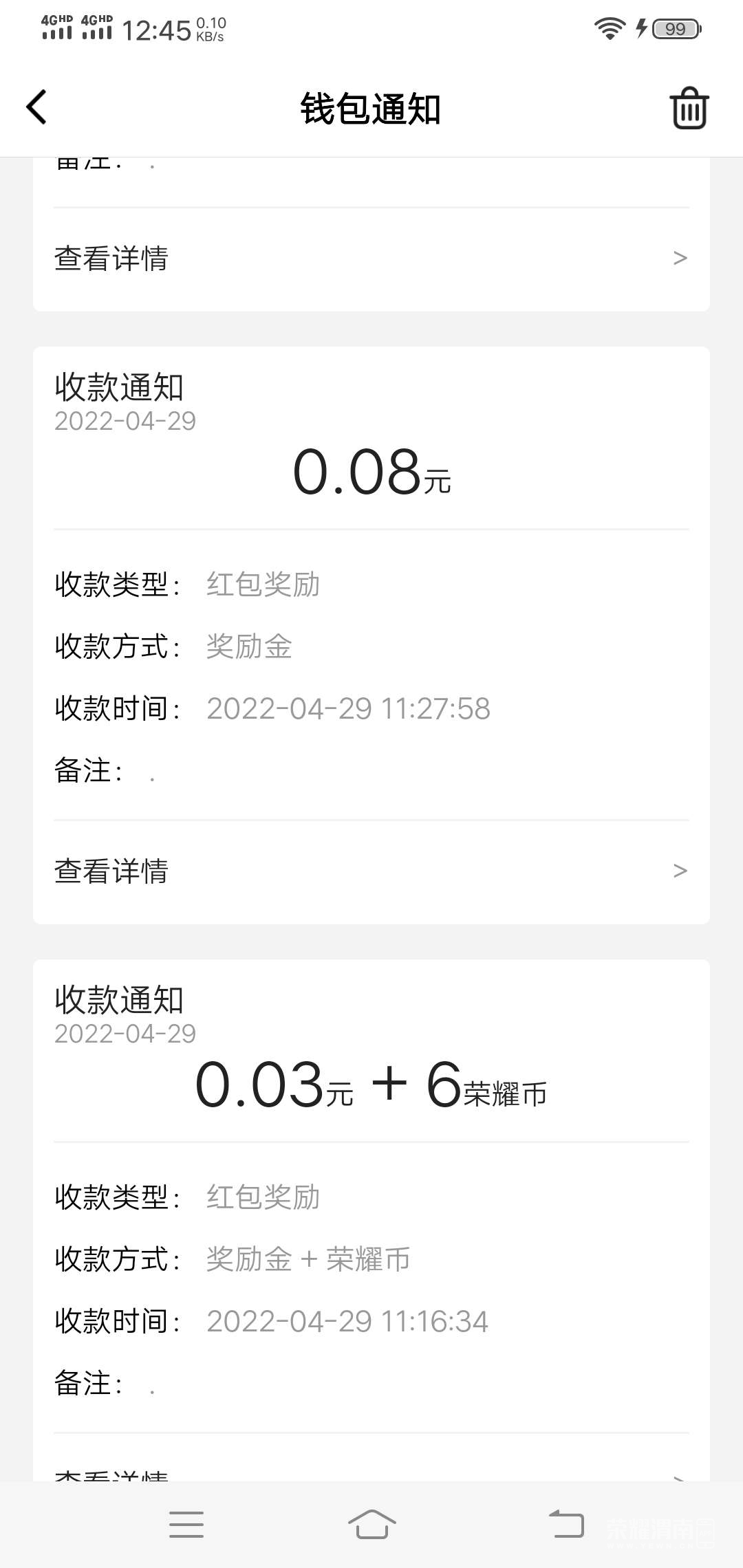Tap the trash icon to clear notifications

point(689,108)
